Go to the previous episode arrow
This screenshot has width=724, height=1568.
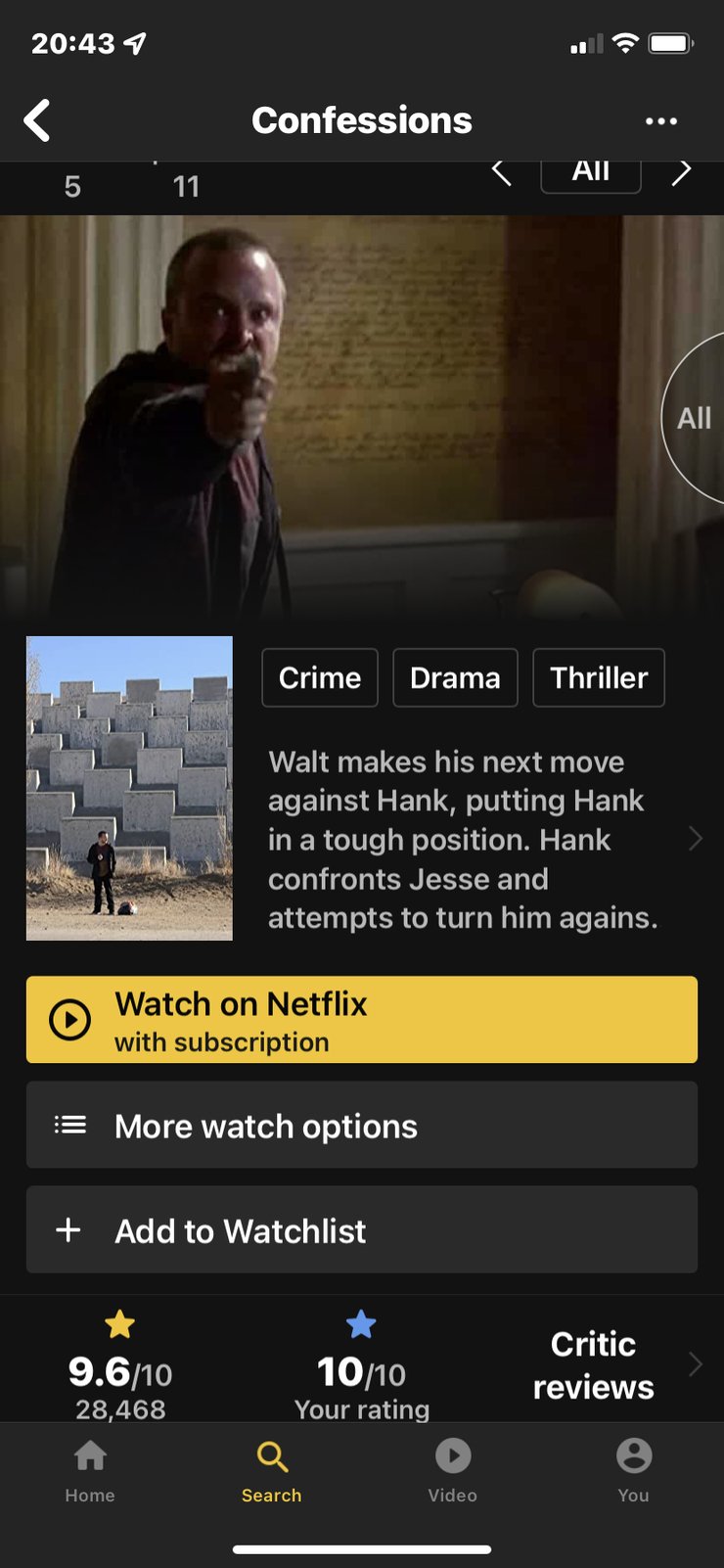[x=501, y=172]
